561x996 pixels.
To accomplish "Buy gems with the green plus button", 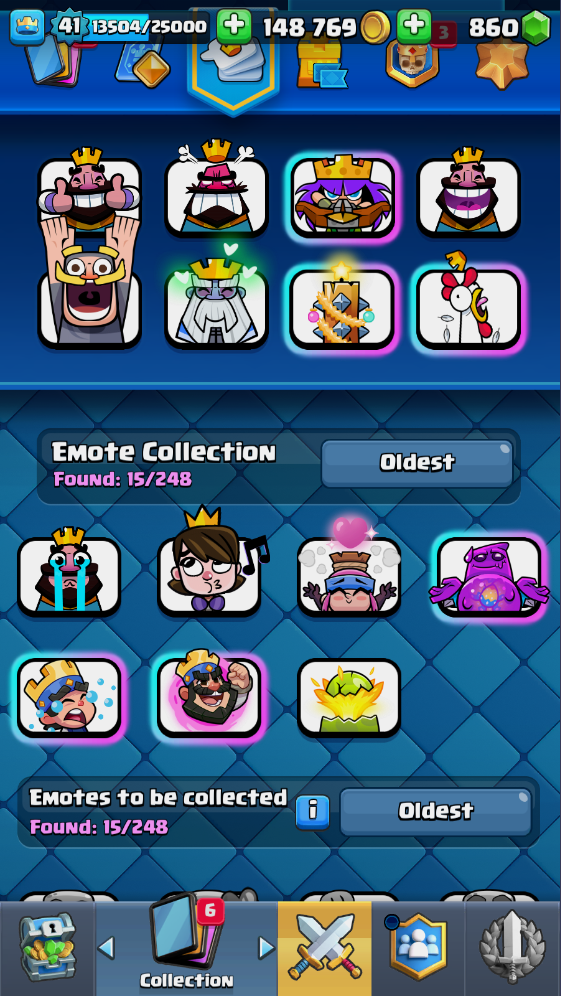I will 414,26.
